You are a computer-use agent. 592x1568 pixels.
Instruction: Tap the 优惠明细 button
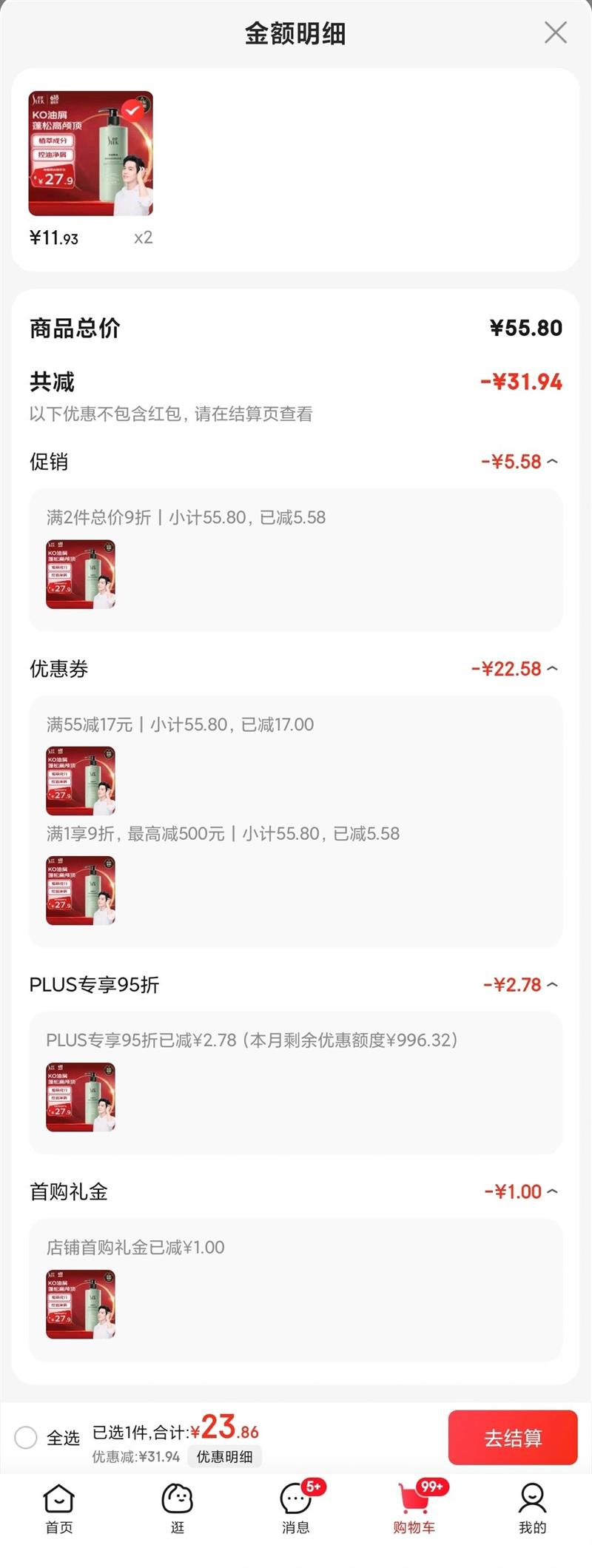click(224, 1456)
